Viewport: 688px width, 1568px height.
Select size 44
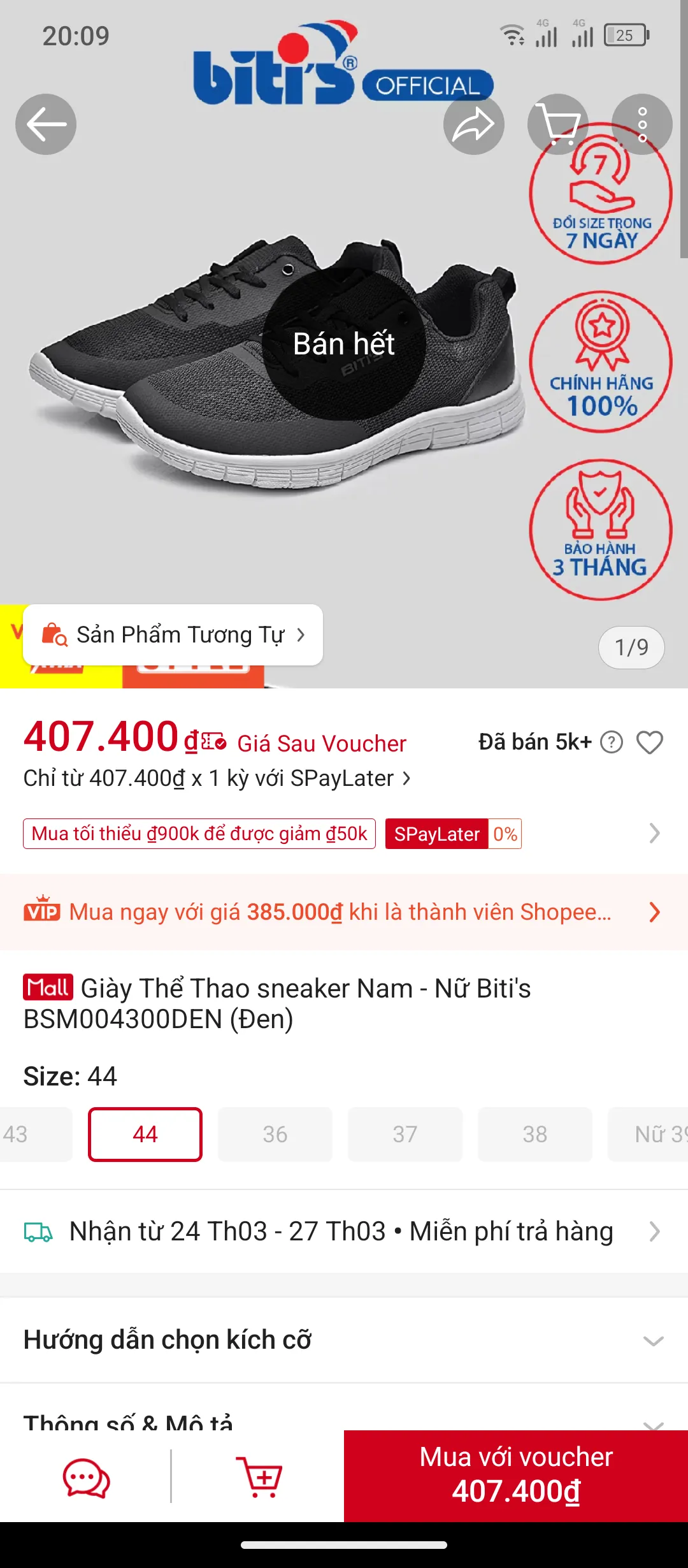pyautogui.click(x=145, y=1135)
